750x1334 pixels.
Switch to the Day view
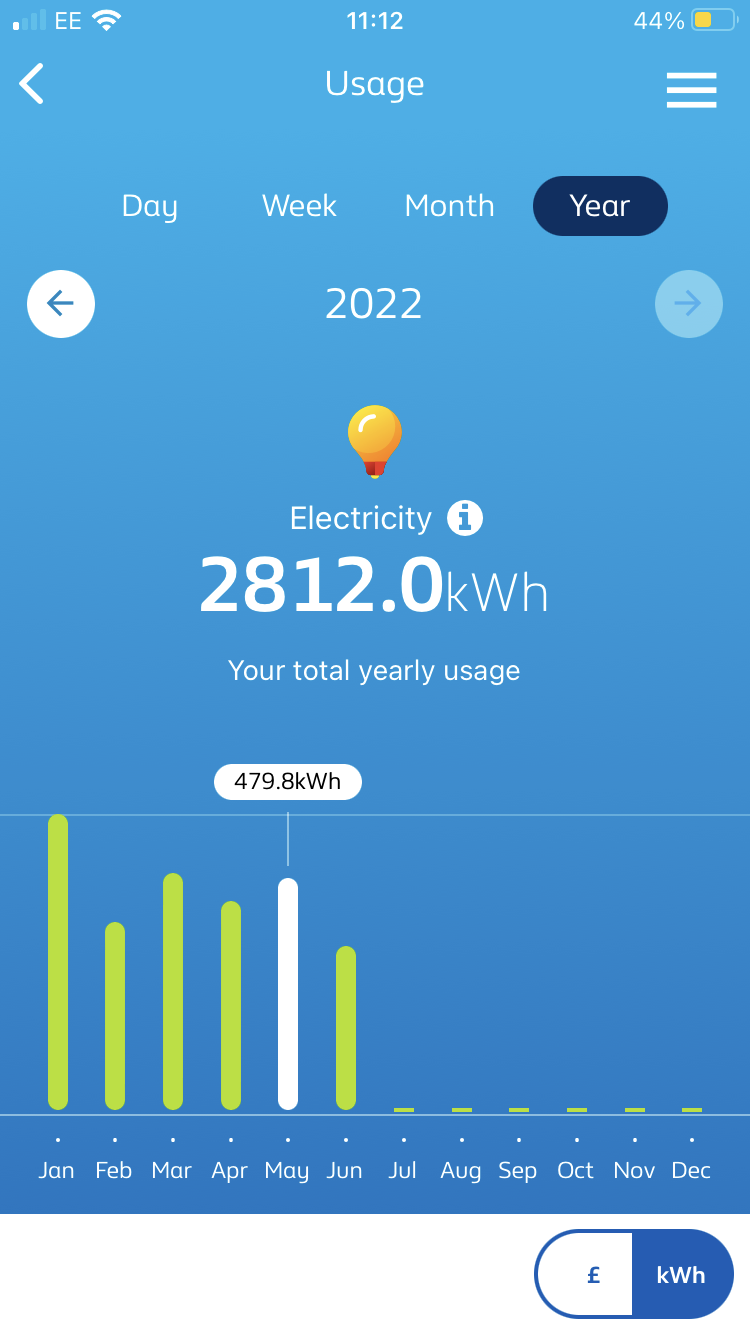click(x=150, y=206)
